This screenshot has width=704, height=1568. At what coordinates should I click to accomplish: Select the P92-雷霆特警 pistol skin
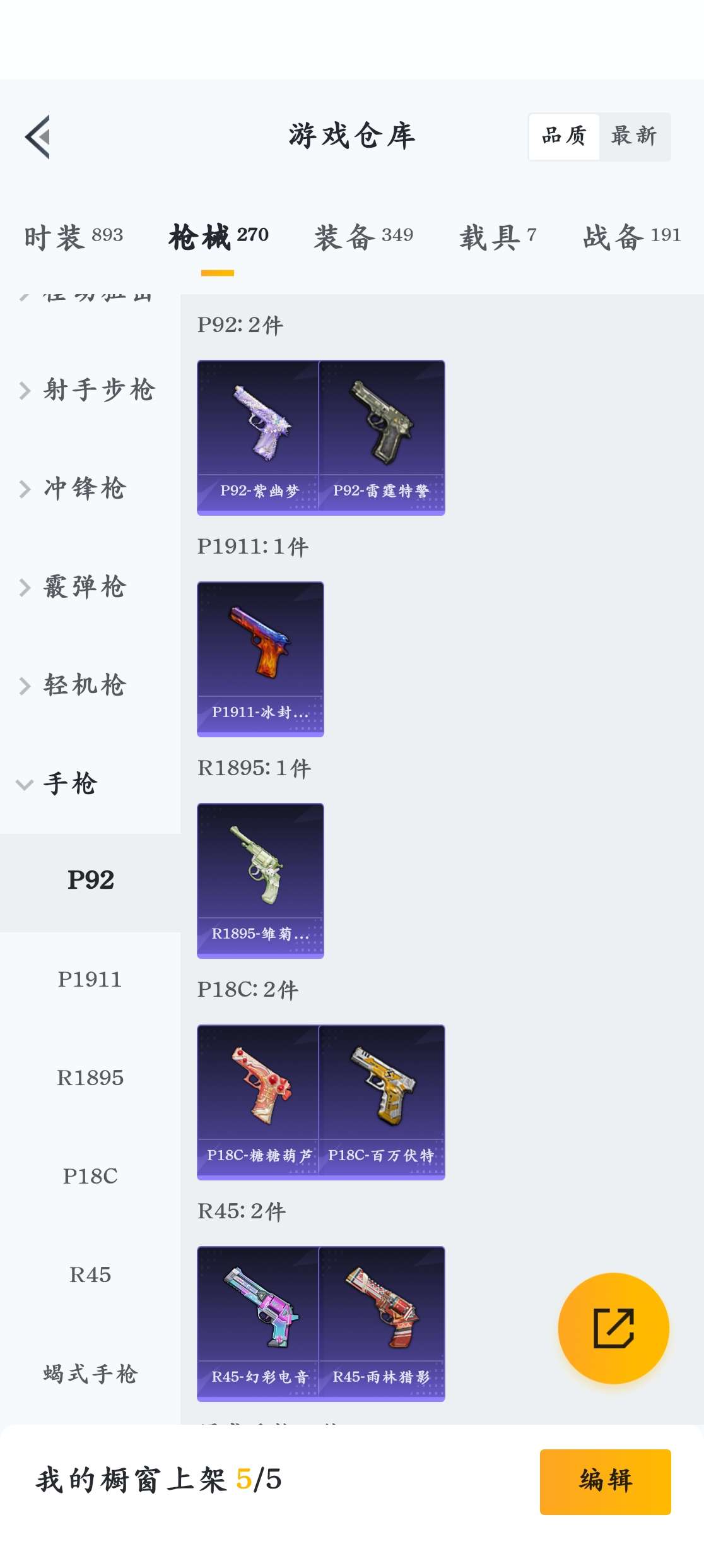click(382, 436)
